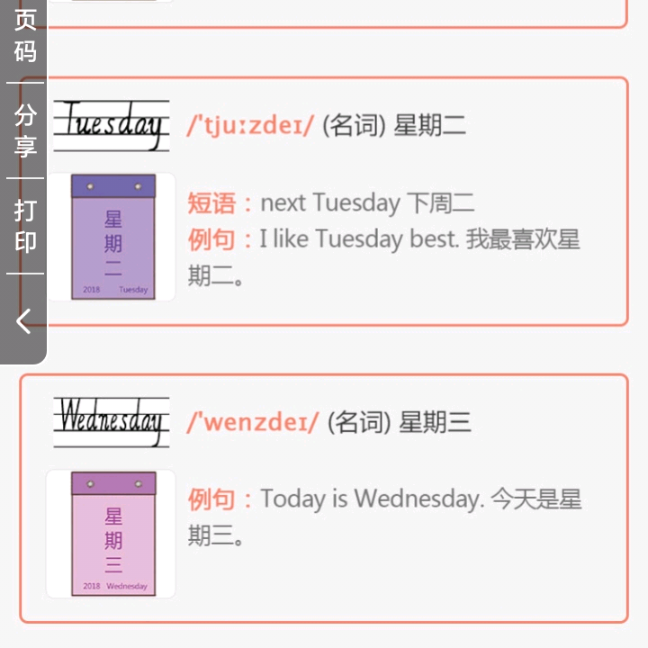Open the 页码 page number option
The image size is (648, 648).
[x=24, y=36]
